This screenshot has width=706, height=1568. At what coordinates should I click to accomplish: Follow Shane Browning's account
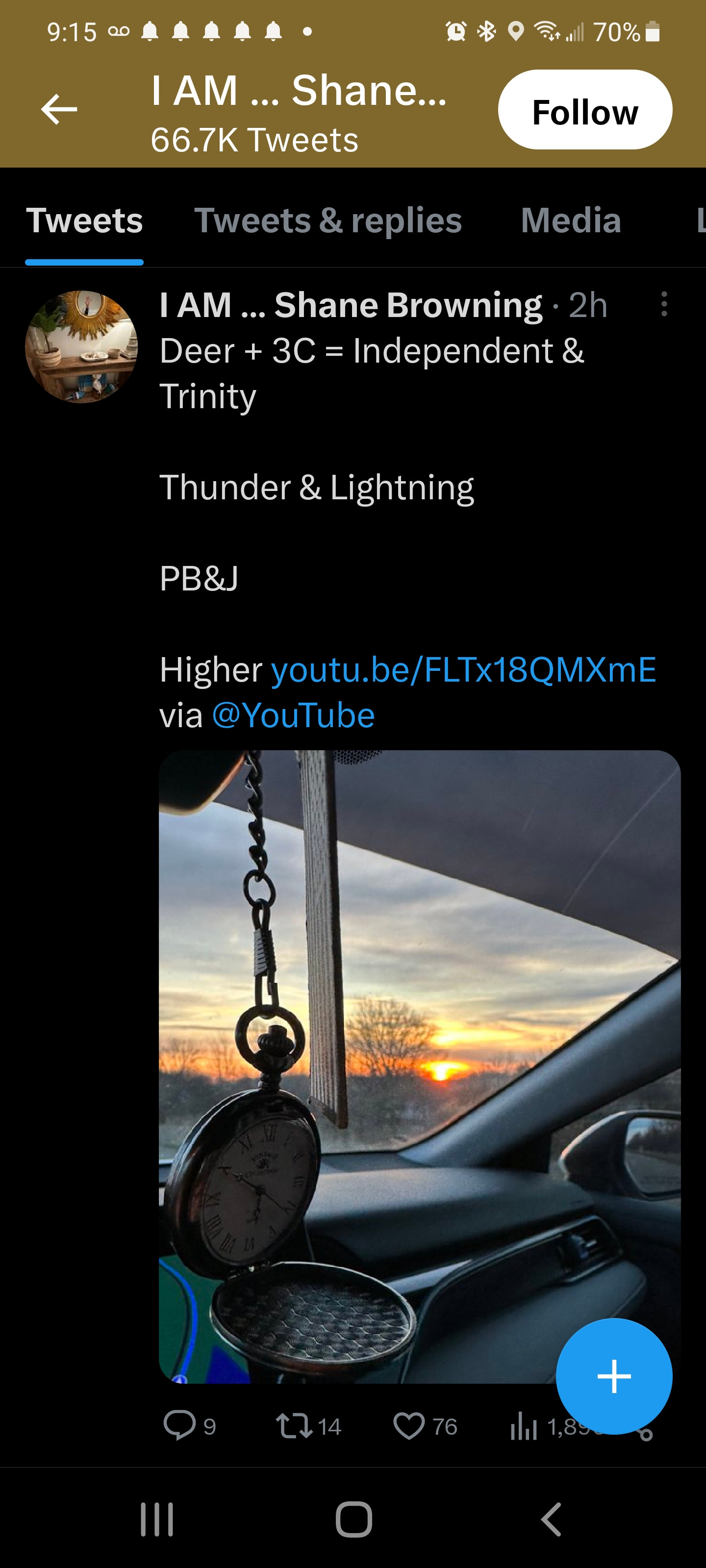tap(585, 110)
